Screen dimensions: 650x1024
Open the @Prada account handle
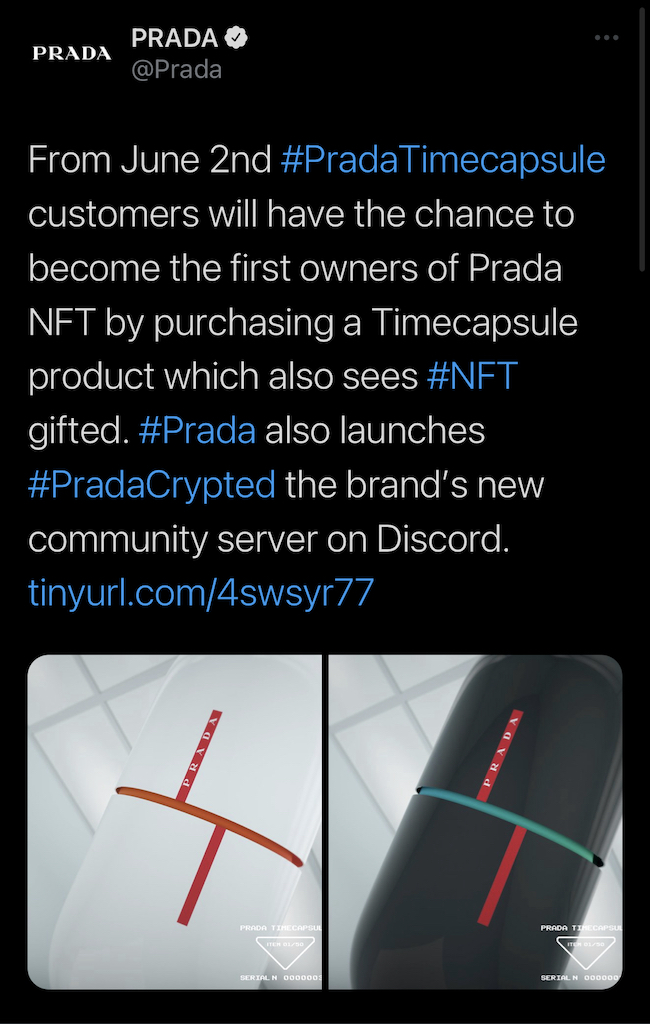point(176,70)
